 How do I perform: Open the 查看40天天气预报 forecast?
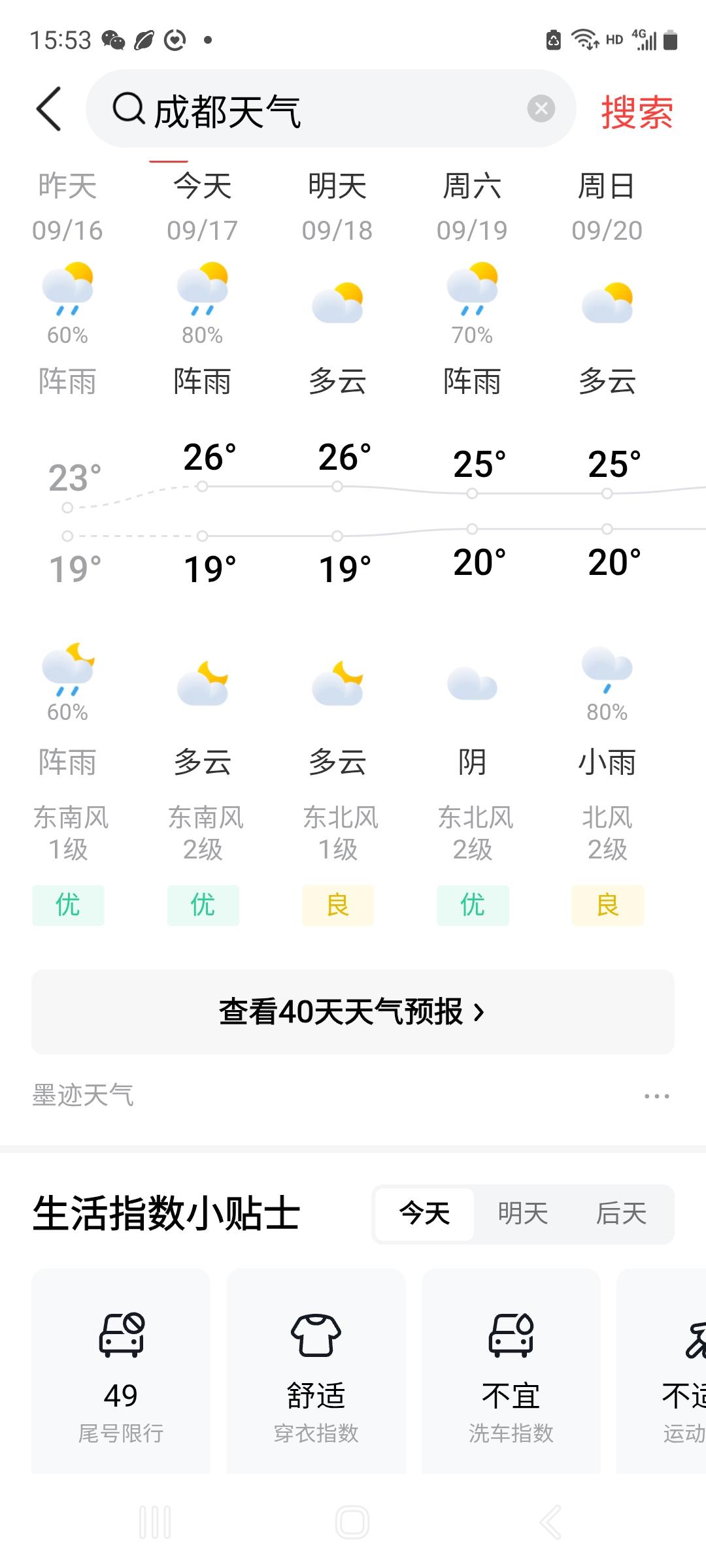tap(353, 1012)
